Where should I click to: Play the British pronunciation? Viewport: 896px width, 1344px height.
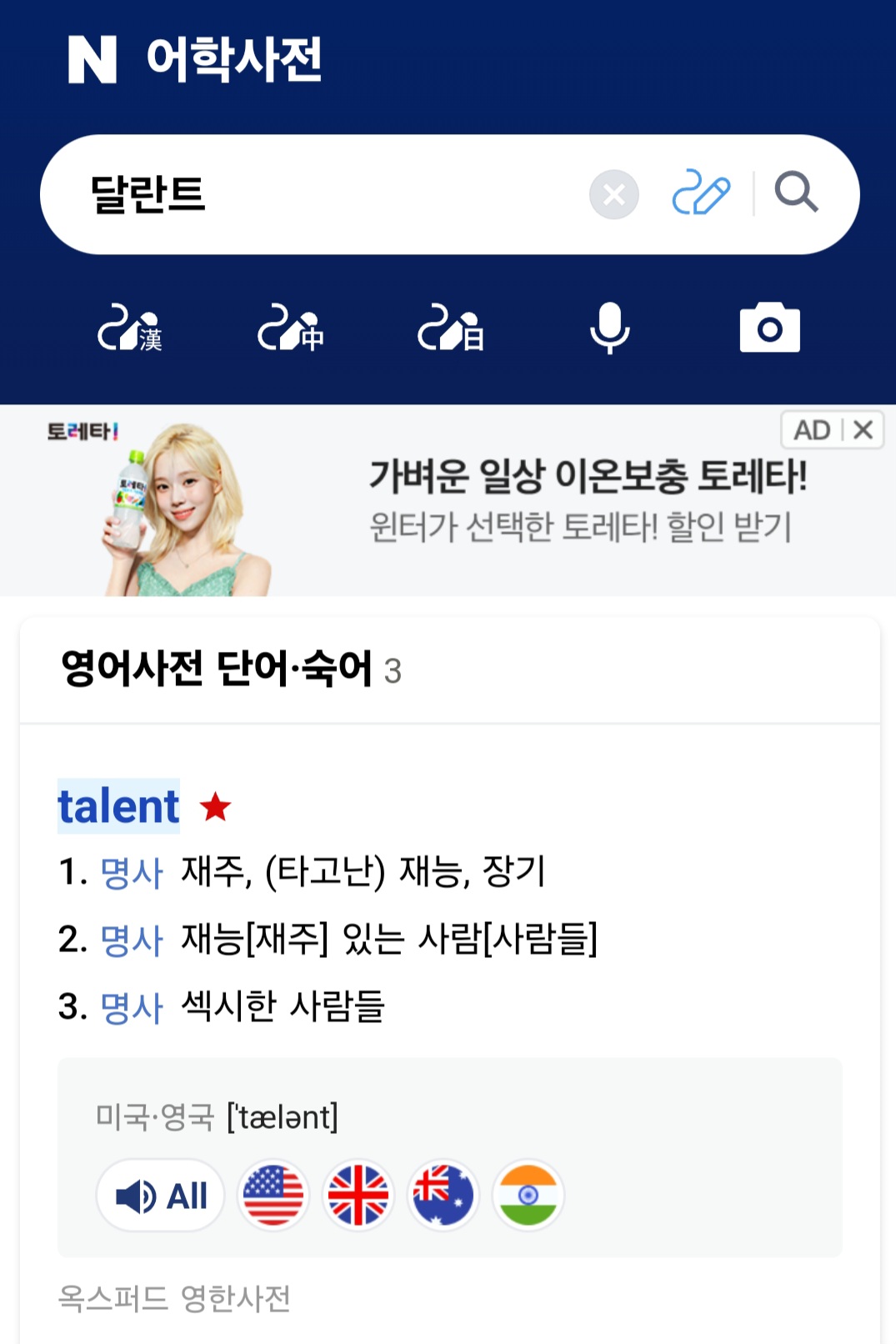(x=358, y=1196)
